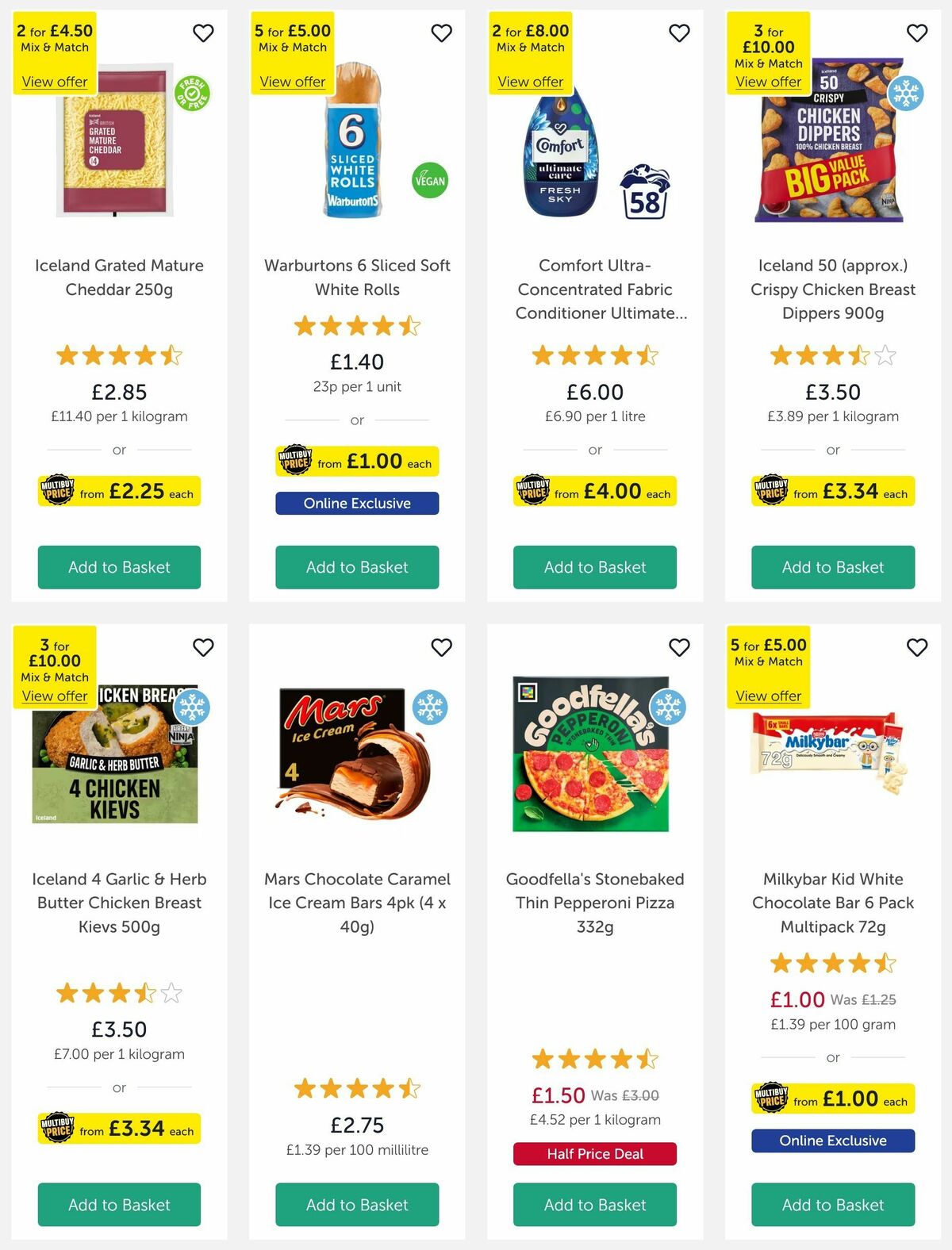
Task: Click the Online Exclusive label under Milkybar
Action: point(832,1141)
